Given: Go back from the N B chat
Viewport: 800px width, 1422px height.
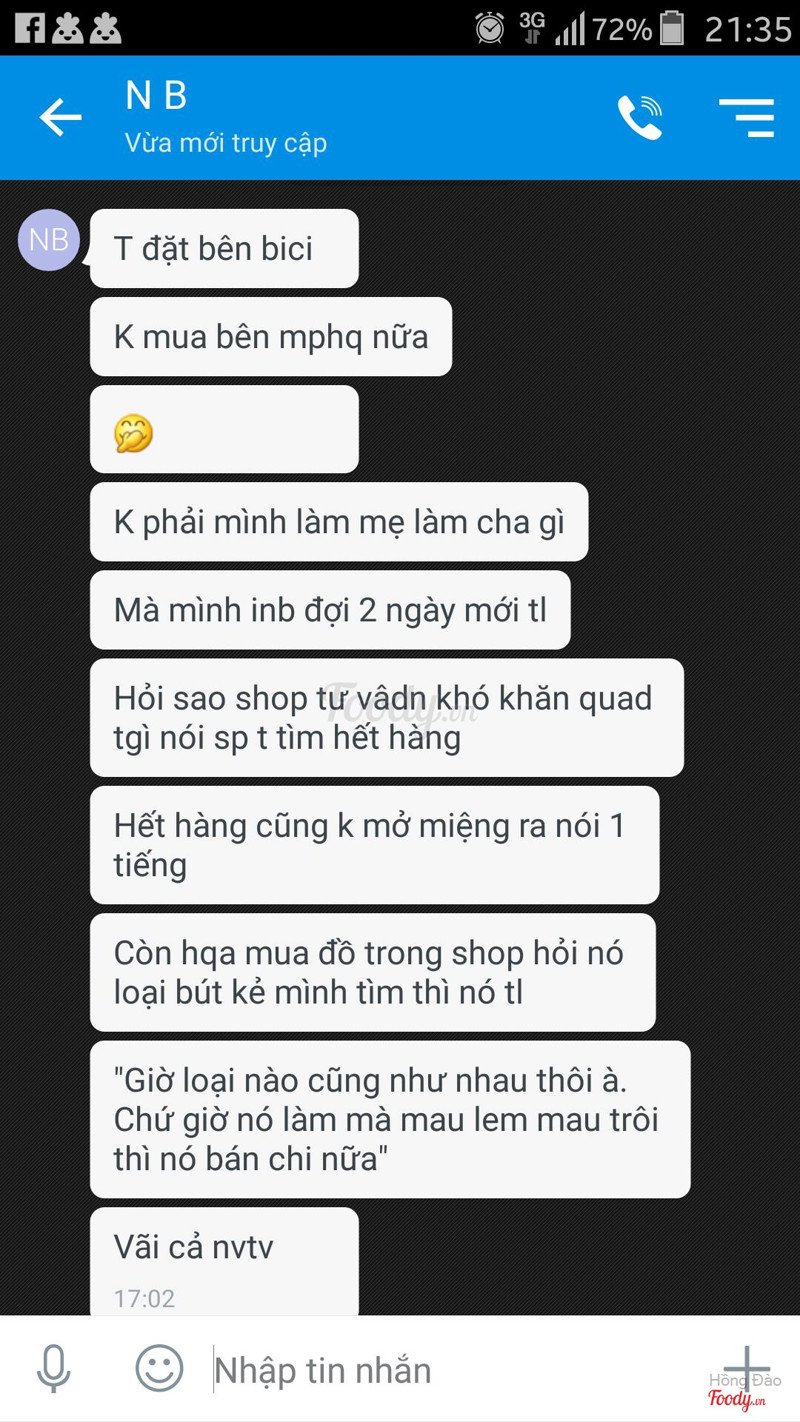Looking at the screenshot, I should (60, 118).
